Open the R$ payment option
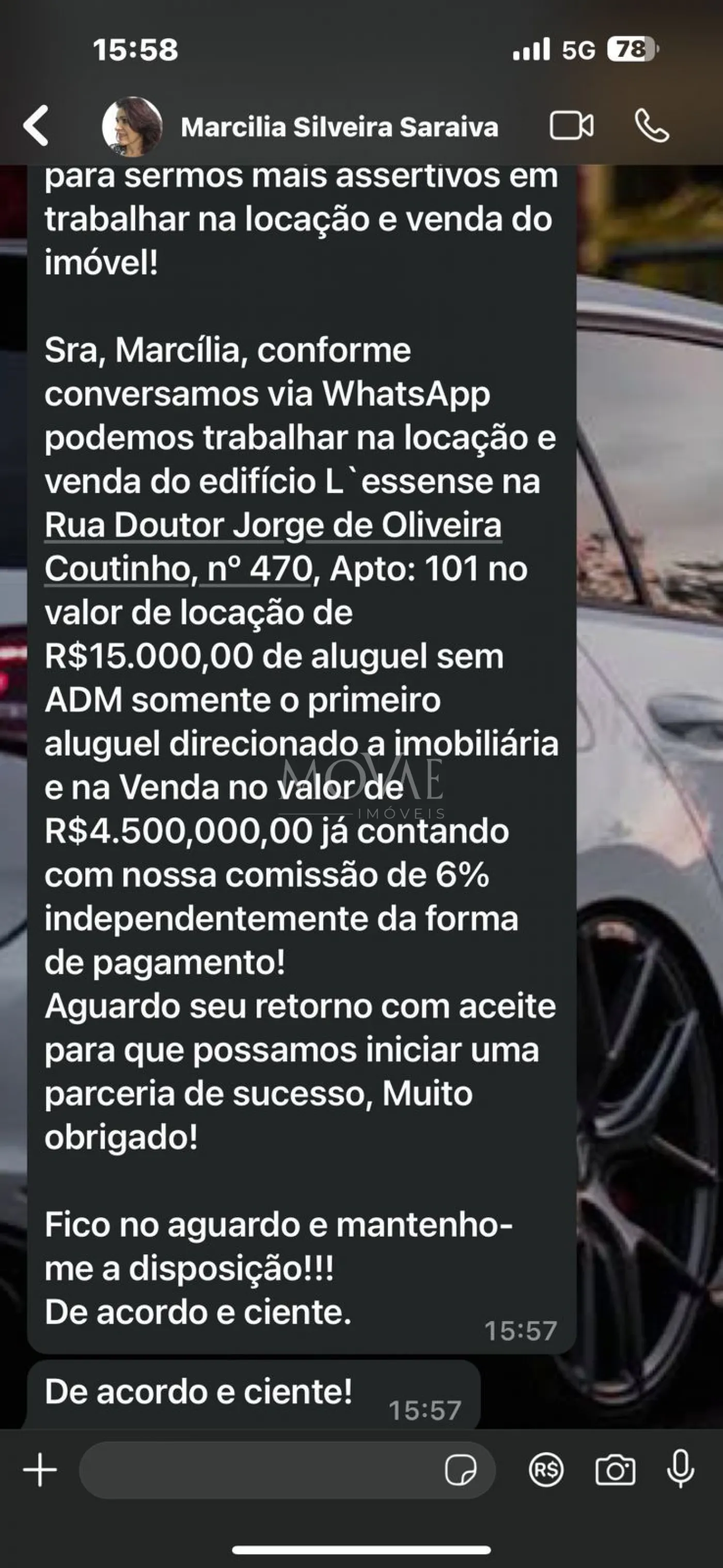723x1568 pixels. 546,1470
